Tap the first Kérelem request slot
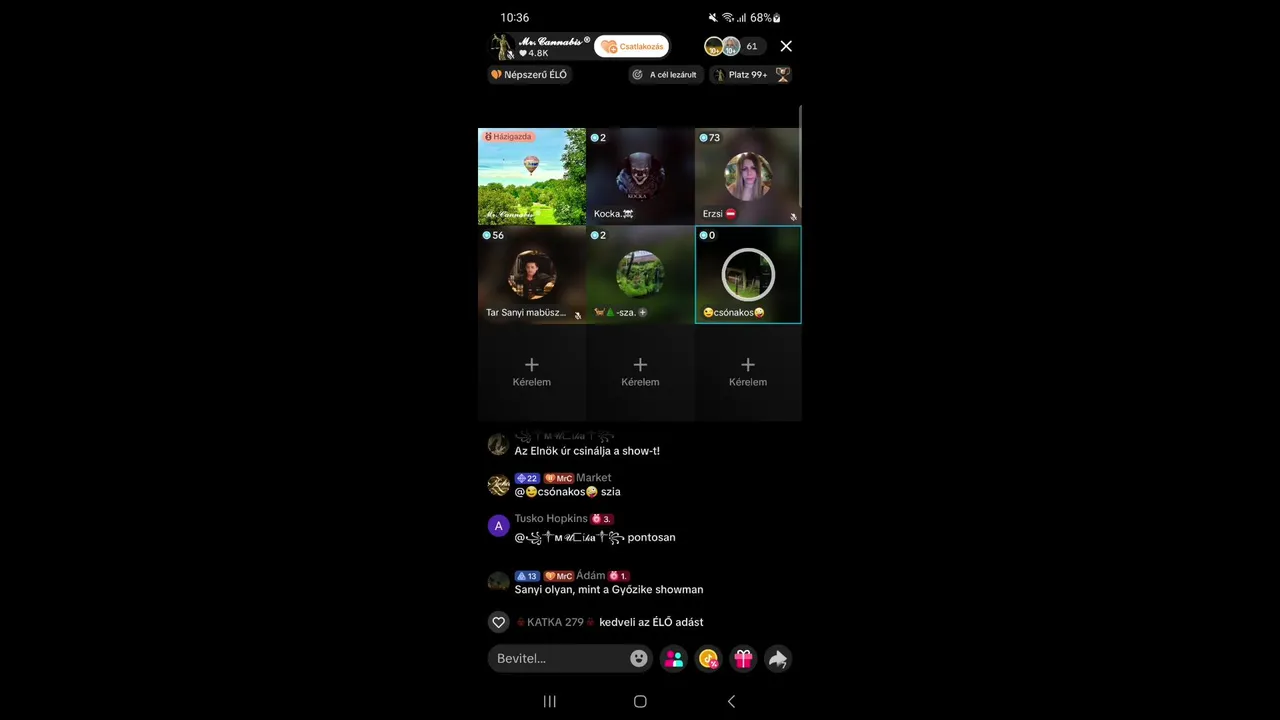1280x720 pixels. pyautogui.click(x=532, y=371)
